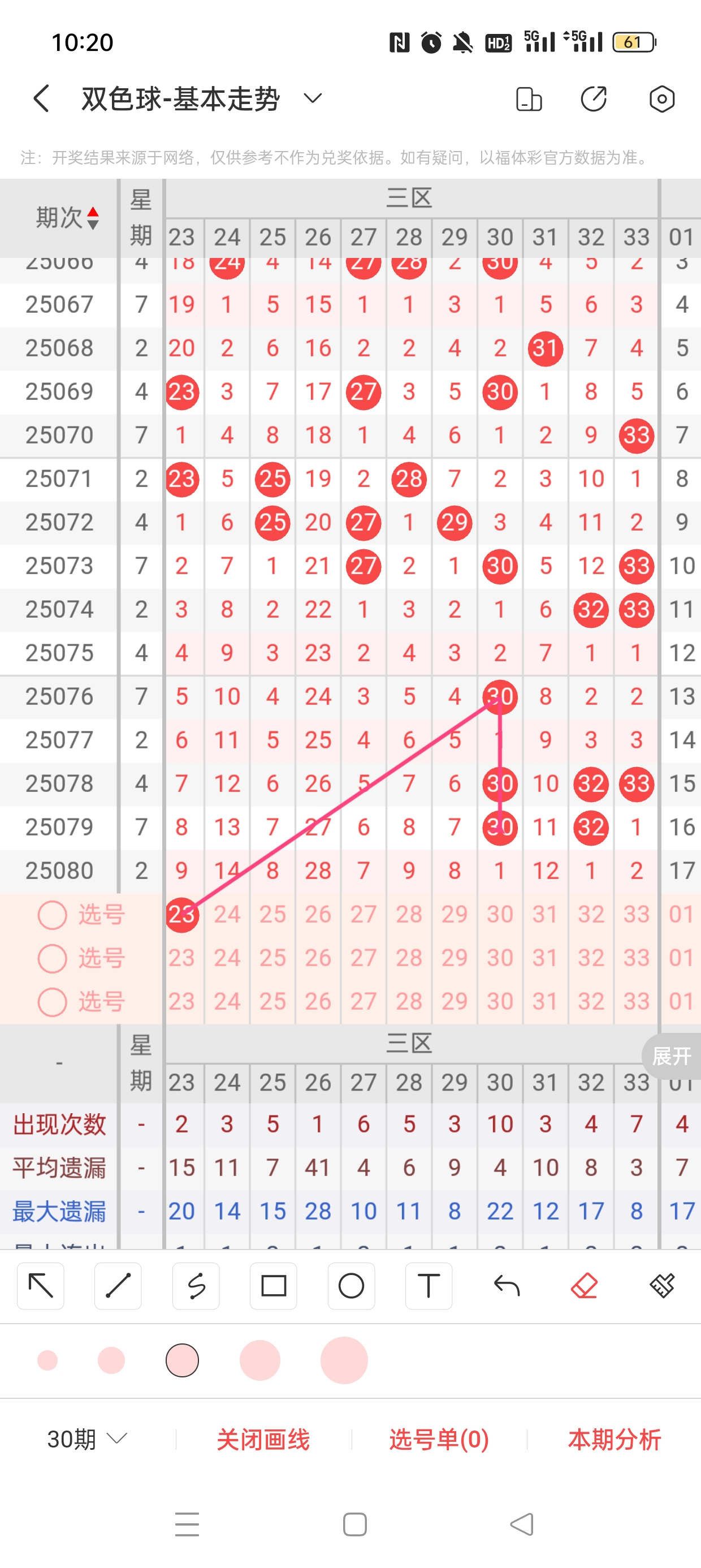Choose the largest brush size dot
This screenshot has height=1568, width=701.
344,1360
